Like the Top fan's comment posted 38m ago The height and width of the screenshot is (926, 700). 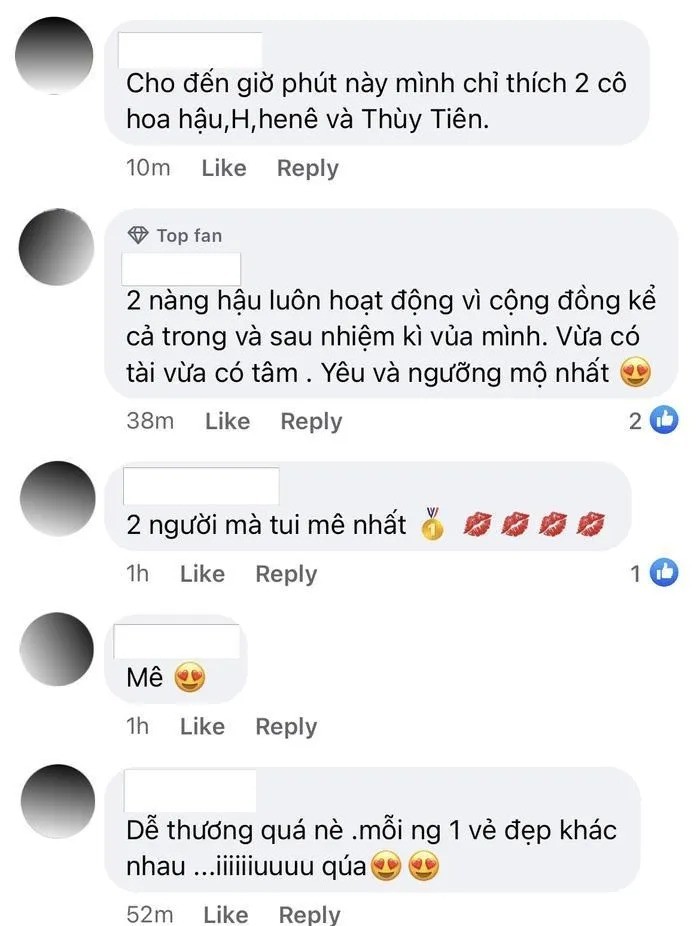pos(227,421)
